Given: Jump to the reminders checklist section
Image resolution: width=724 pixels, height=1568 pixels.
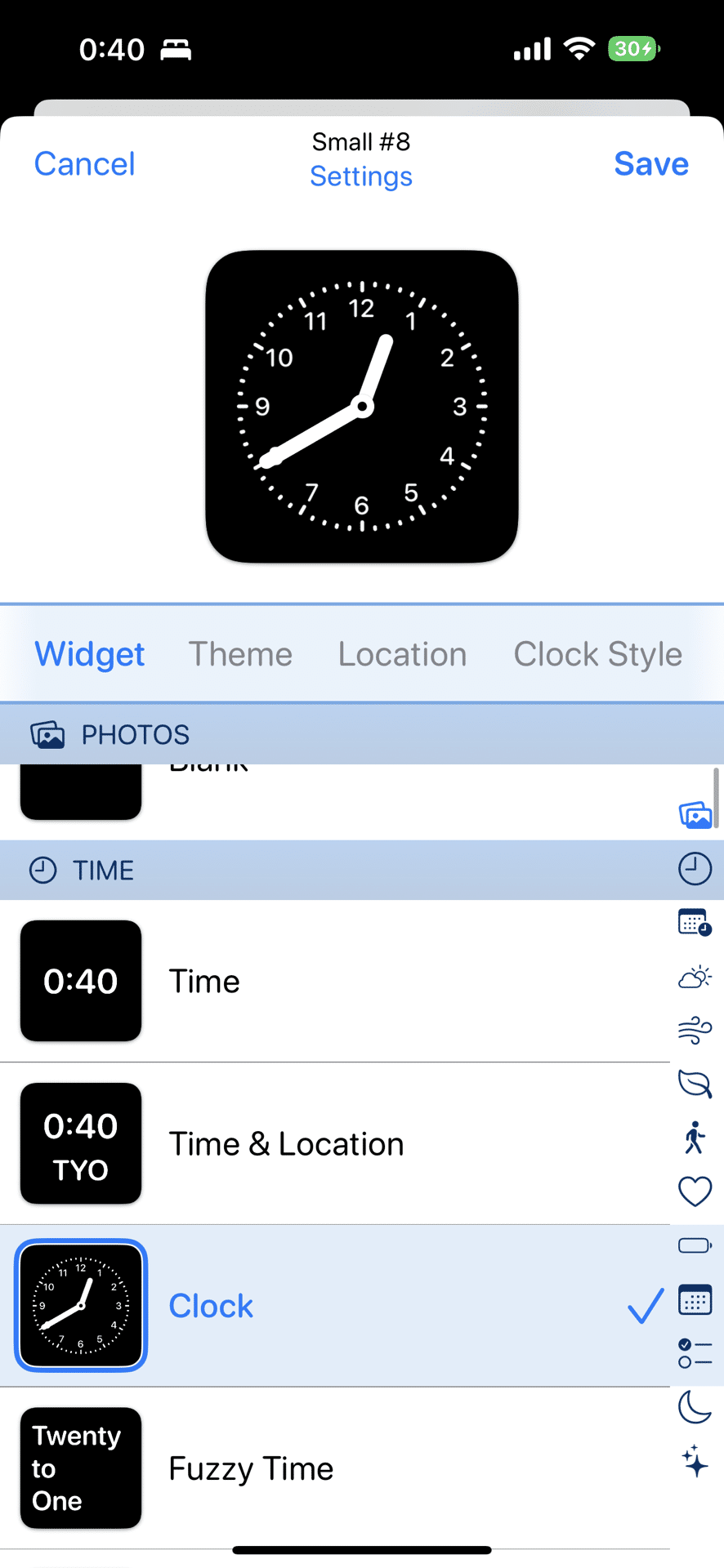Looking at the screenshot, I should [x=695, y=1353].
